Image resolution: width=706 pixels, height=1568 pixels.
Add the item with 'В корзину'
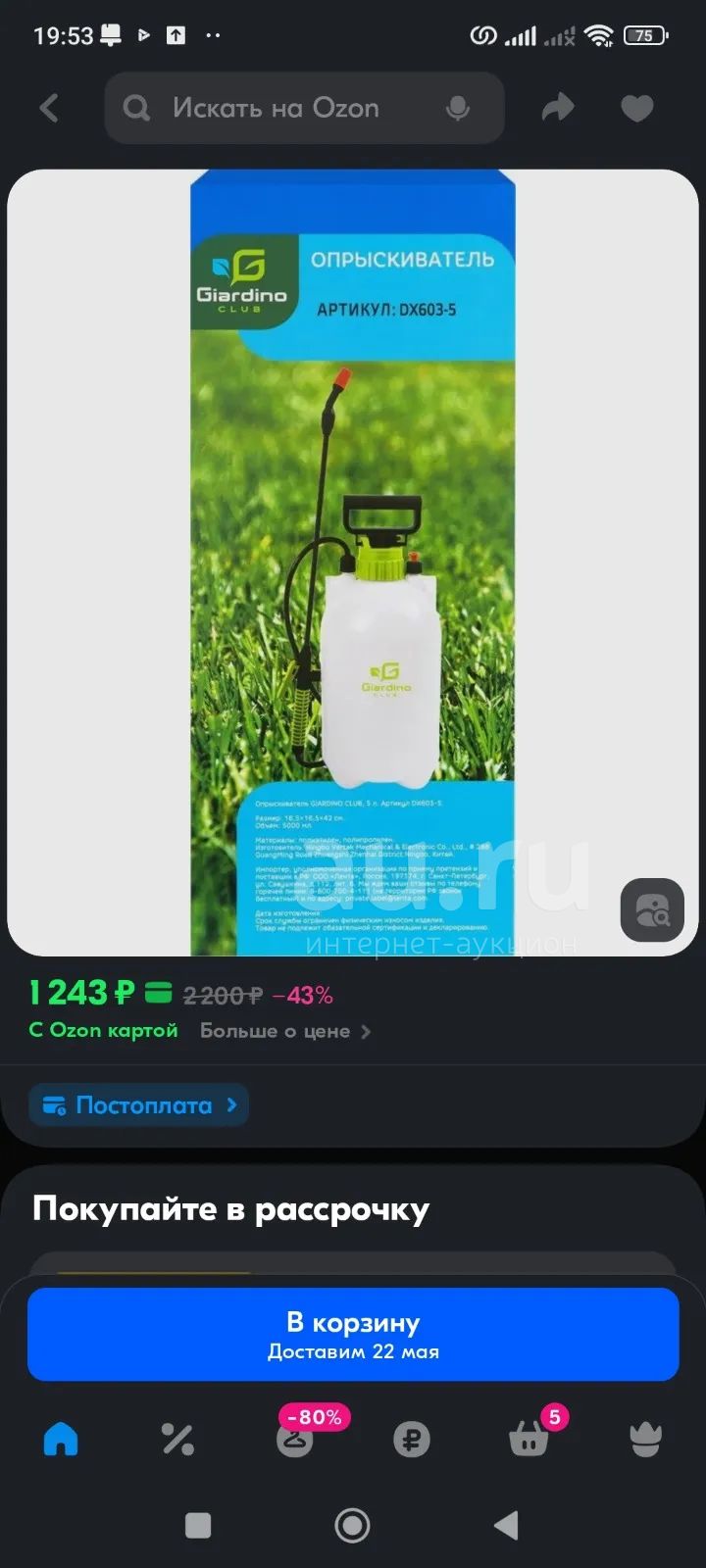[353, 1335]
